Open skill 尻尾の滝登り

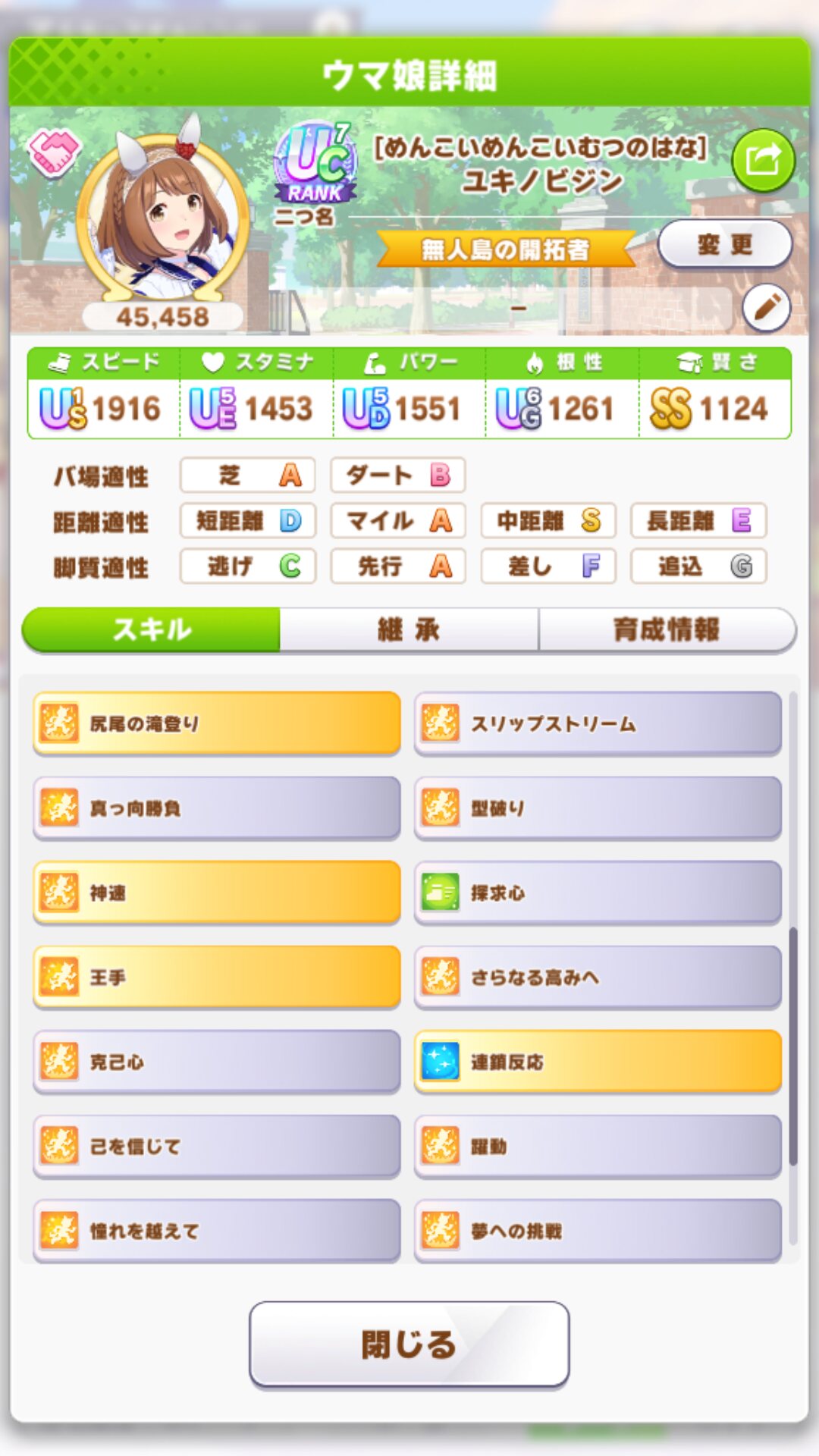click(217, 723)
